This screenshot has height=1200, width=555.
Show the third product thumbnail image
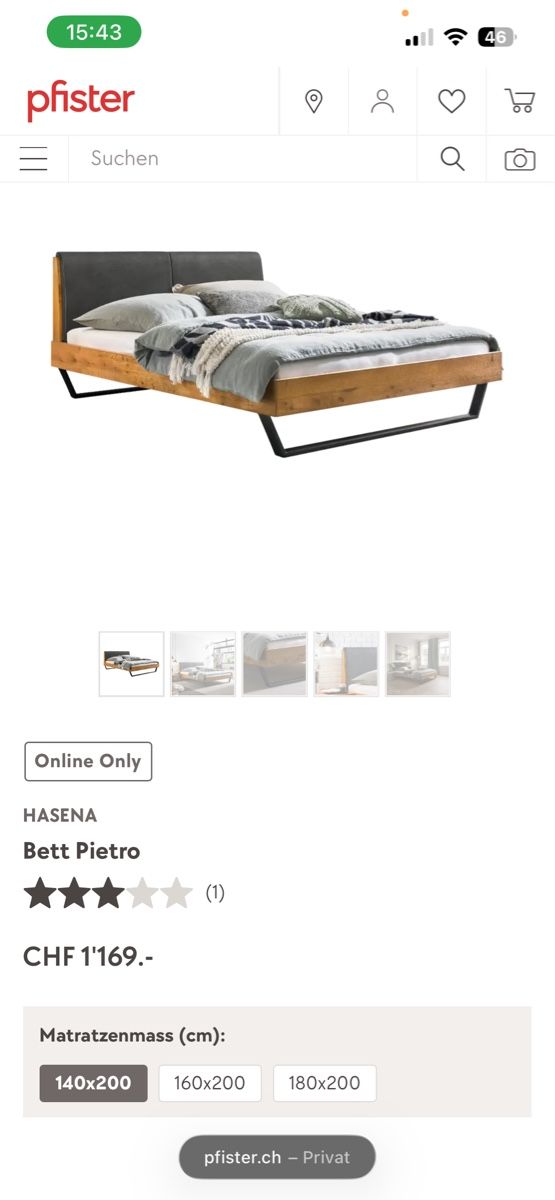(x=275, y=664)
